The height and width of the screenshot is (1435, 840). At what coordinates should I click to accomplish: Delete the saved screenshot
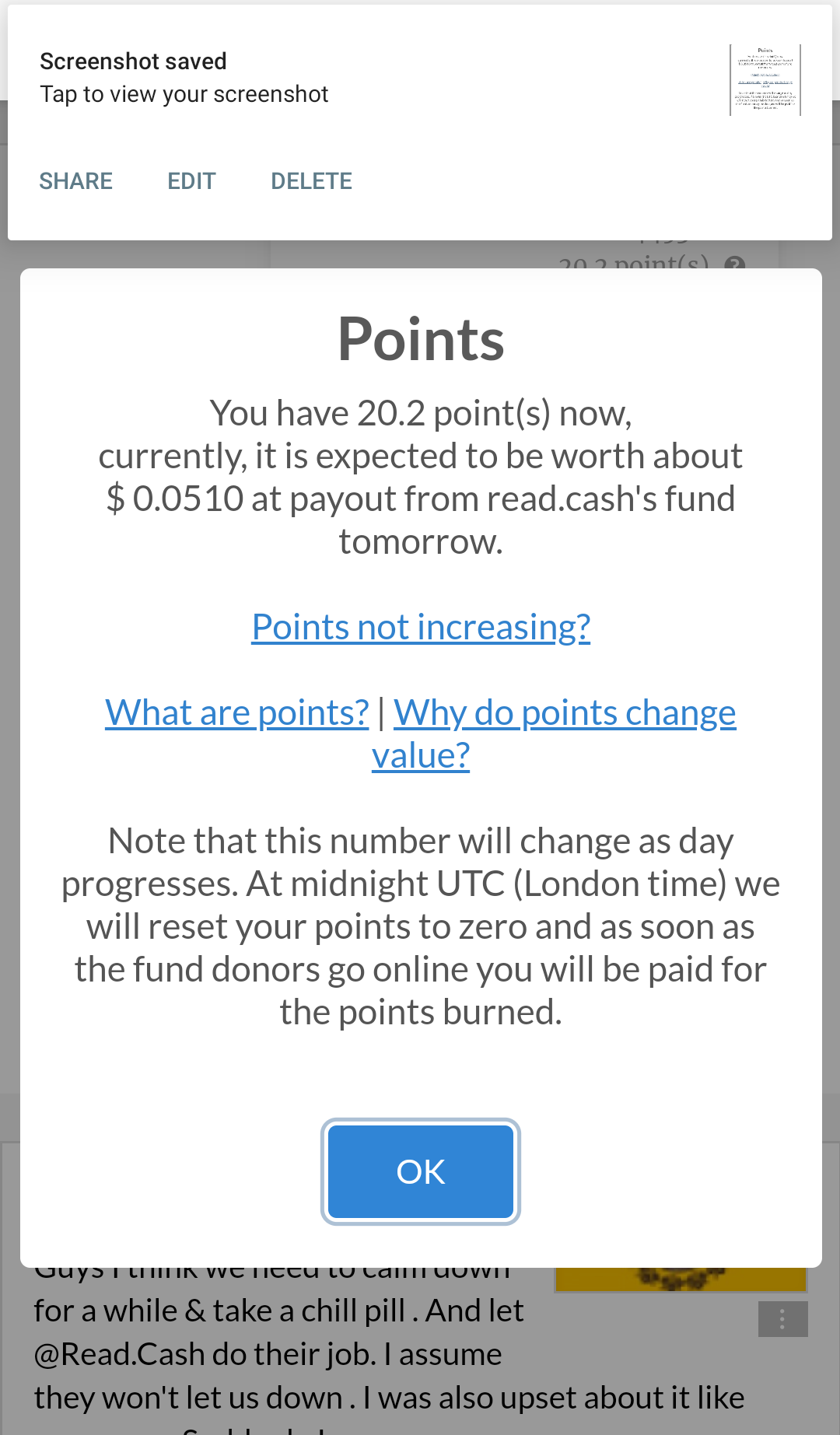311,181
